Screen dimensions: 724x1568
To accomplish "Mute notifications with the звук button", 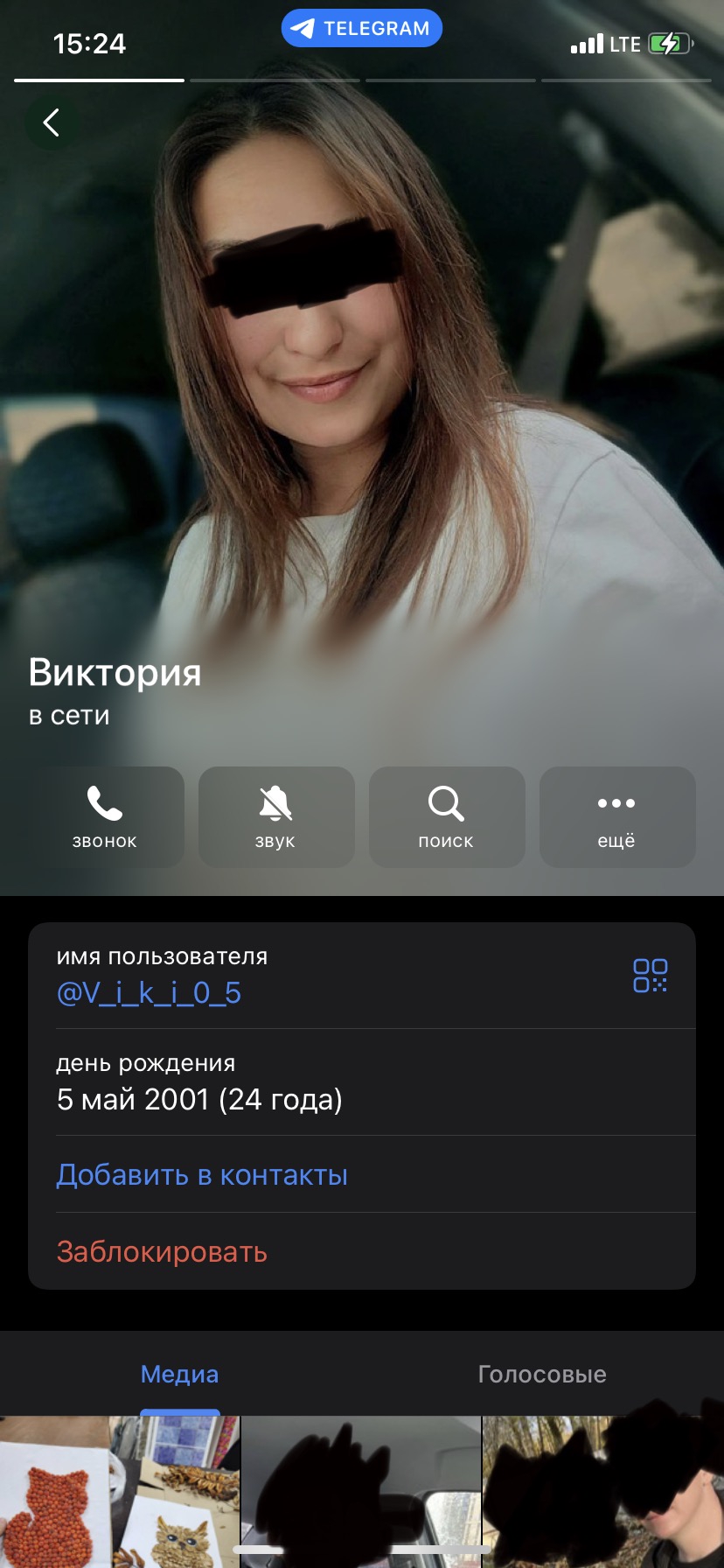I will 275,817.
